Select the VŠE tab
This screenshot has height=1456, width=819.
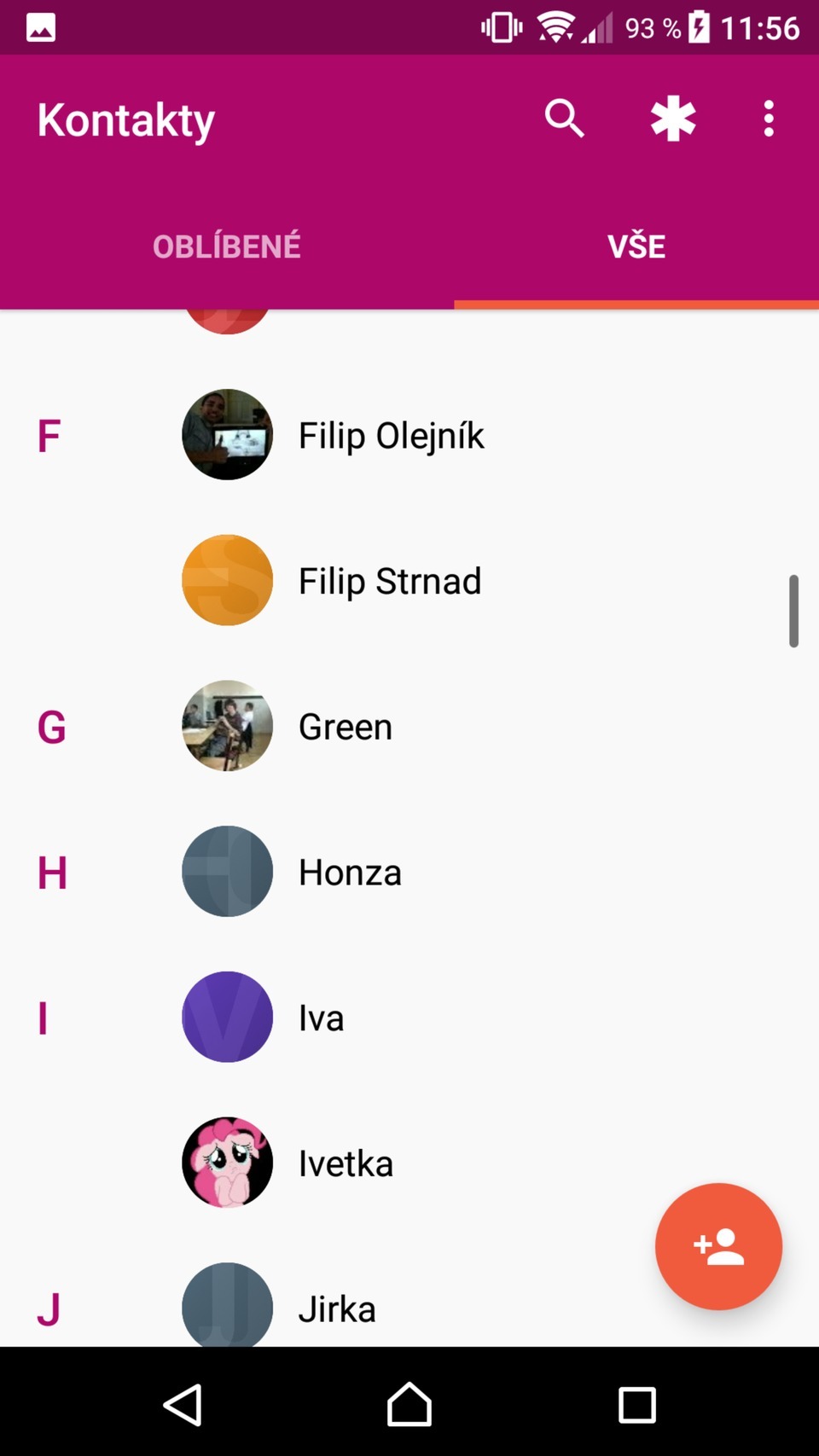636,247
